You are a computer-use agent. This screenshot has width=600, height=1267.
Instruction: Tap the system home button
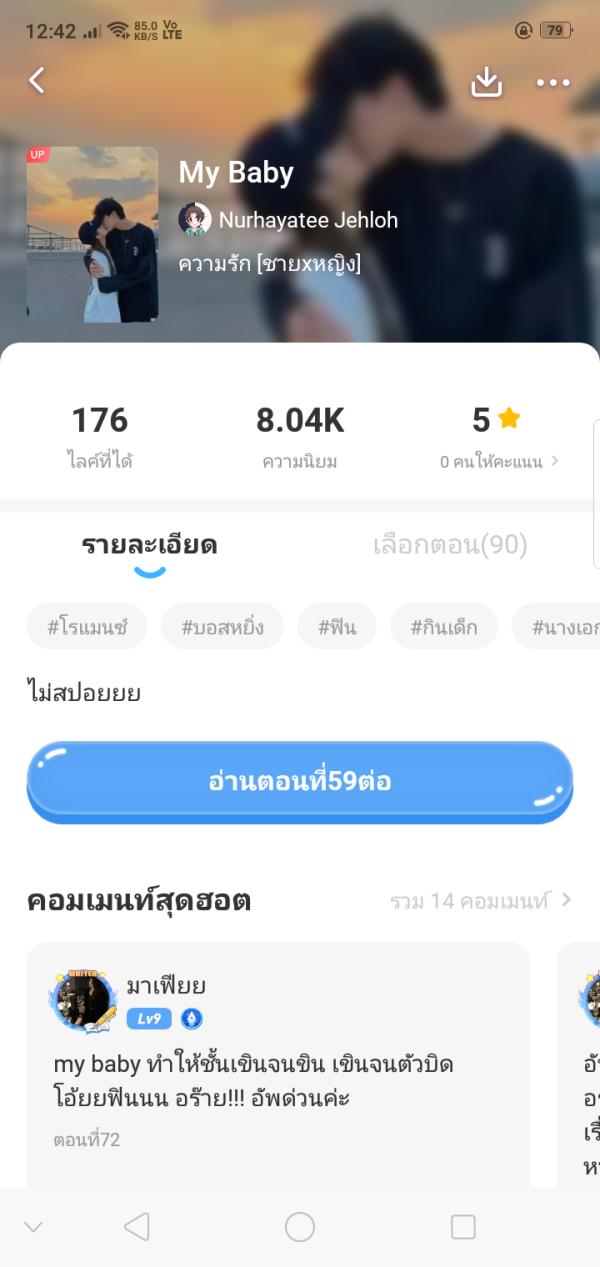[x=300, y=1227]
